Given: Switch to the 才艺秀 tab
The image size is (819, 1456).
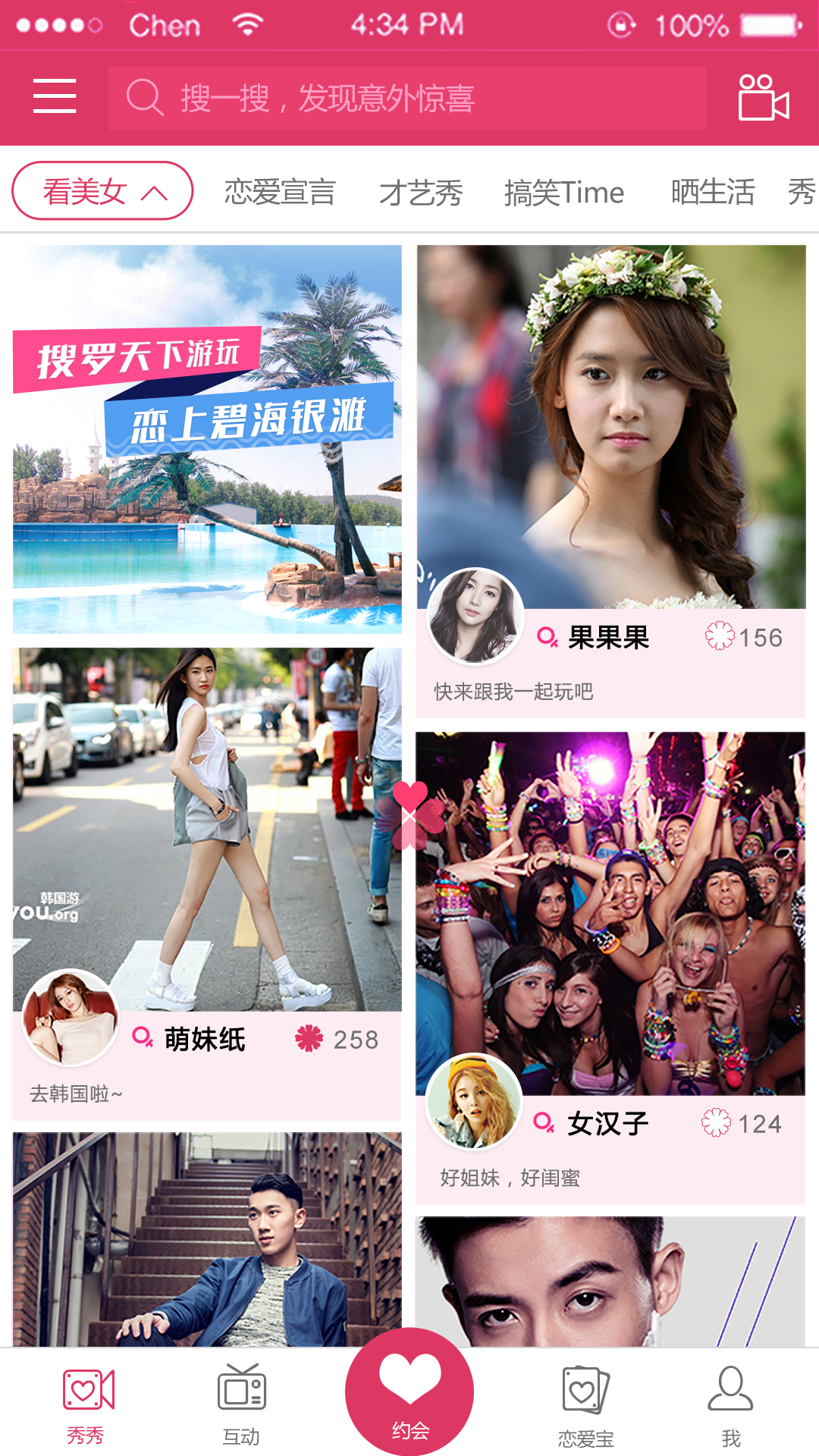Looking at the screenshot, I should point(421,193).
